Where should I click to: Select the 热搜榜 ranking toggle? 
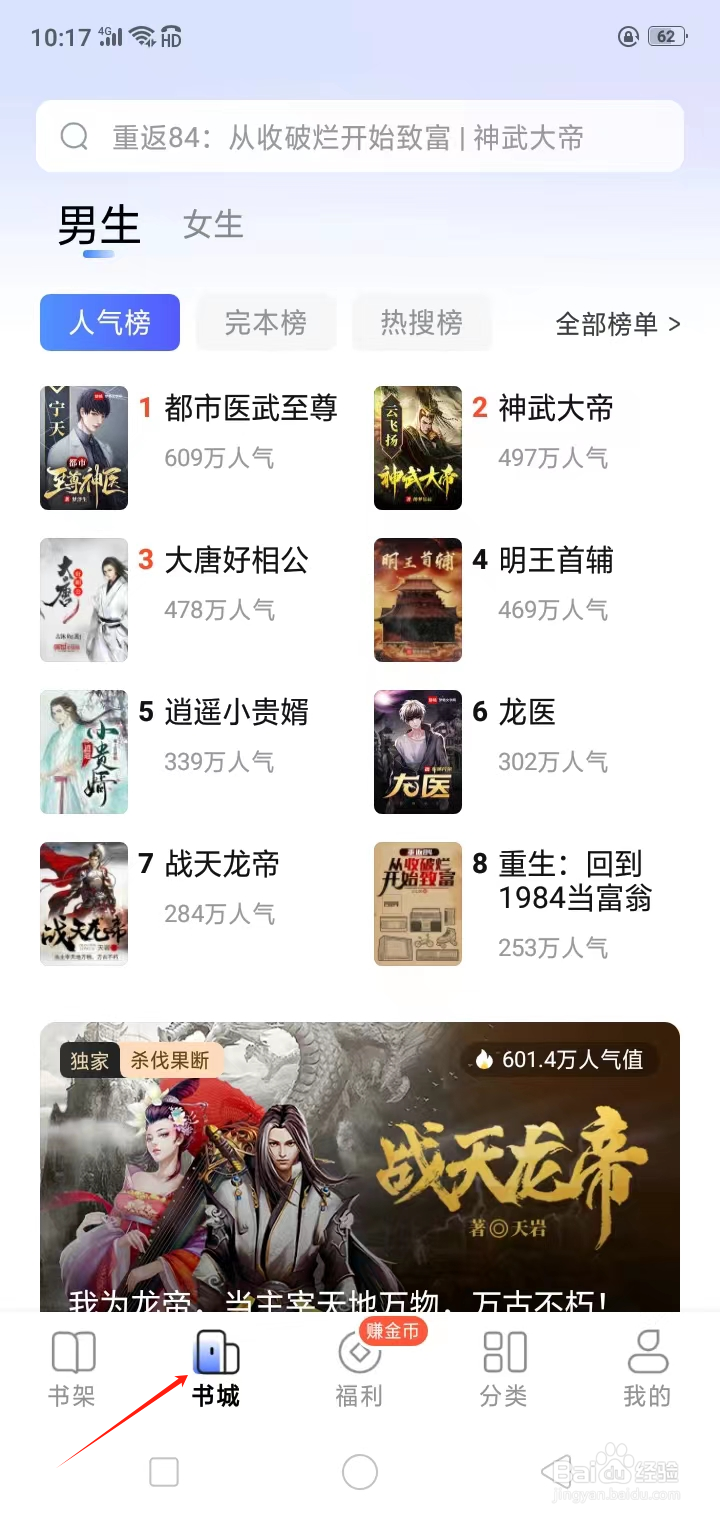click(x=422, y=322)
